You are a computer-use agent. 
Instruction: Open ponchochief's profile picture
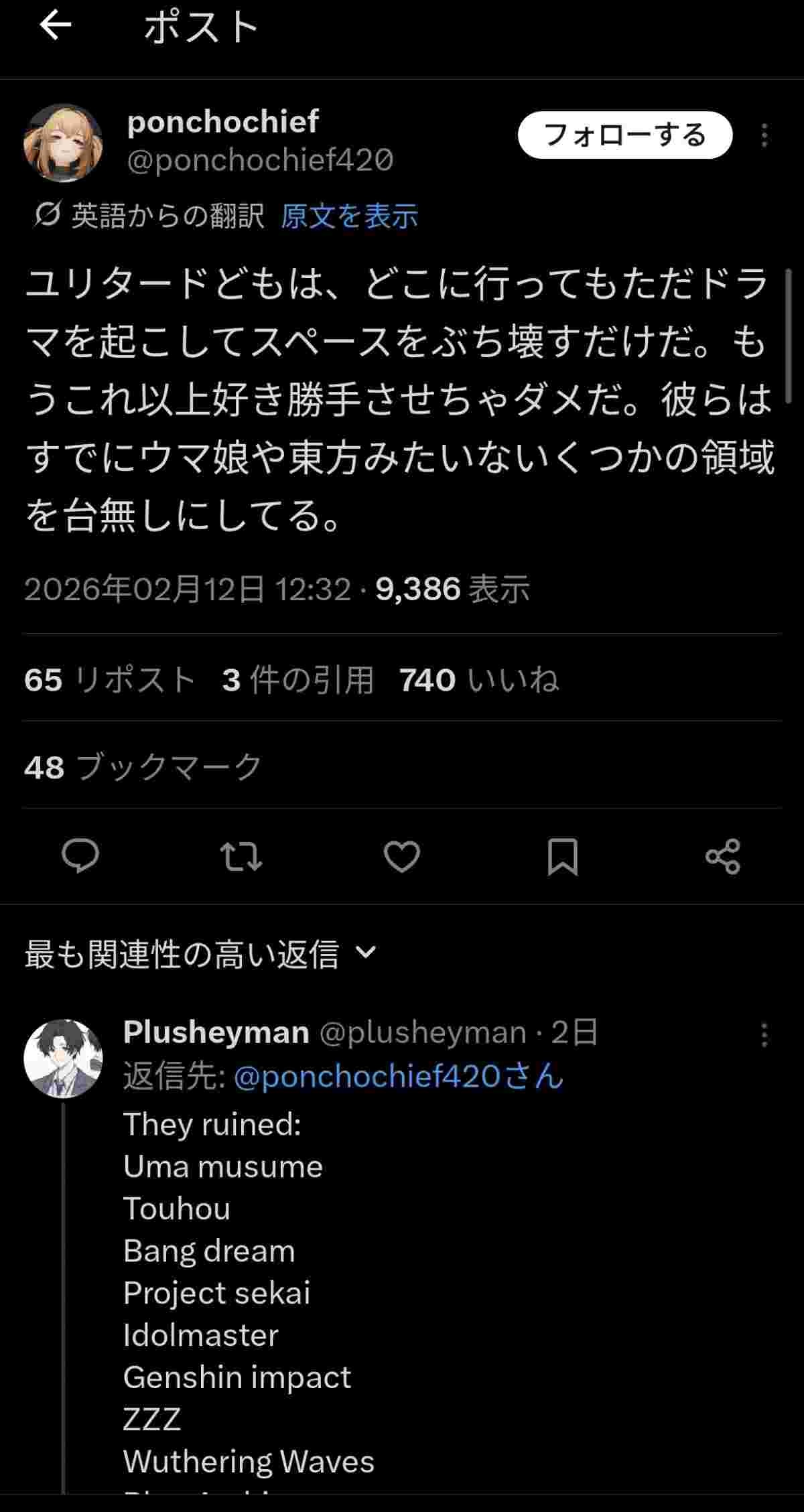click(63, 143)
